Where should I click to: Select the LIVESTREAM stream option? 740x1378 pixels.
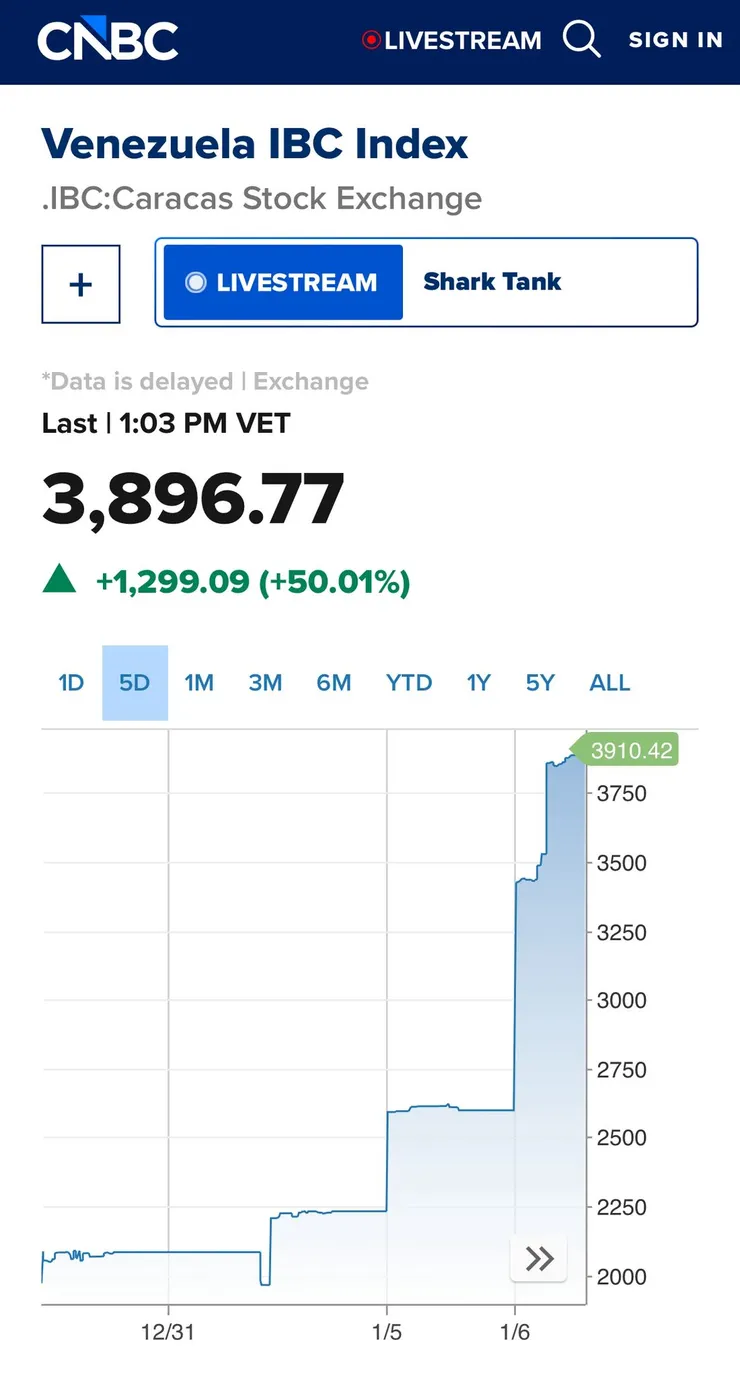(x=281, y=283)
